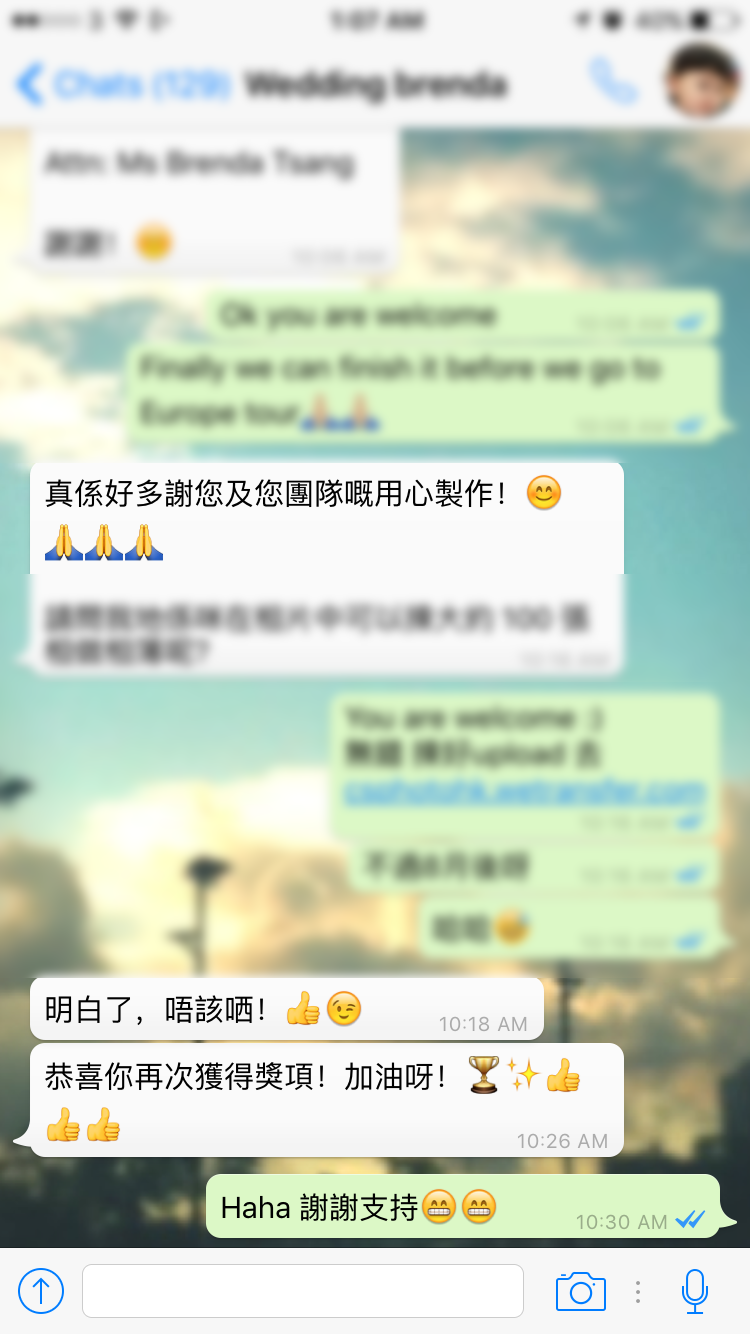The width and height of the screenshot is (750, 1334).
Task: Tap the attachment upload arrow icon
Action: 41,1291
